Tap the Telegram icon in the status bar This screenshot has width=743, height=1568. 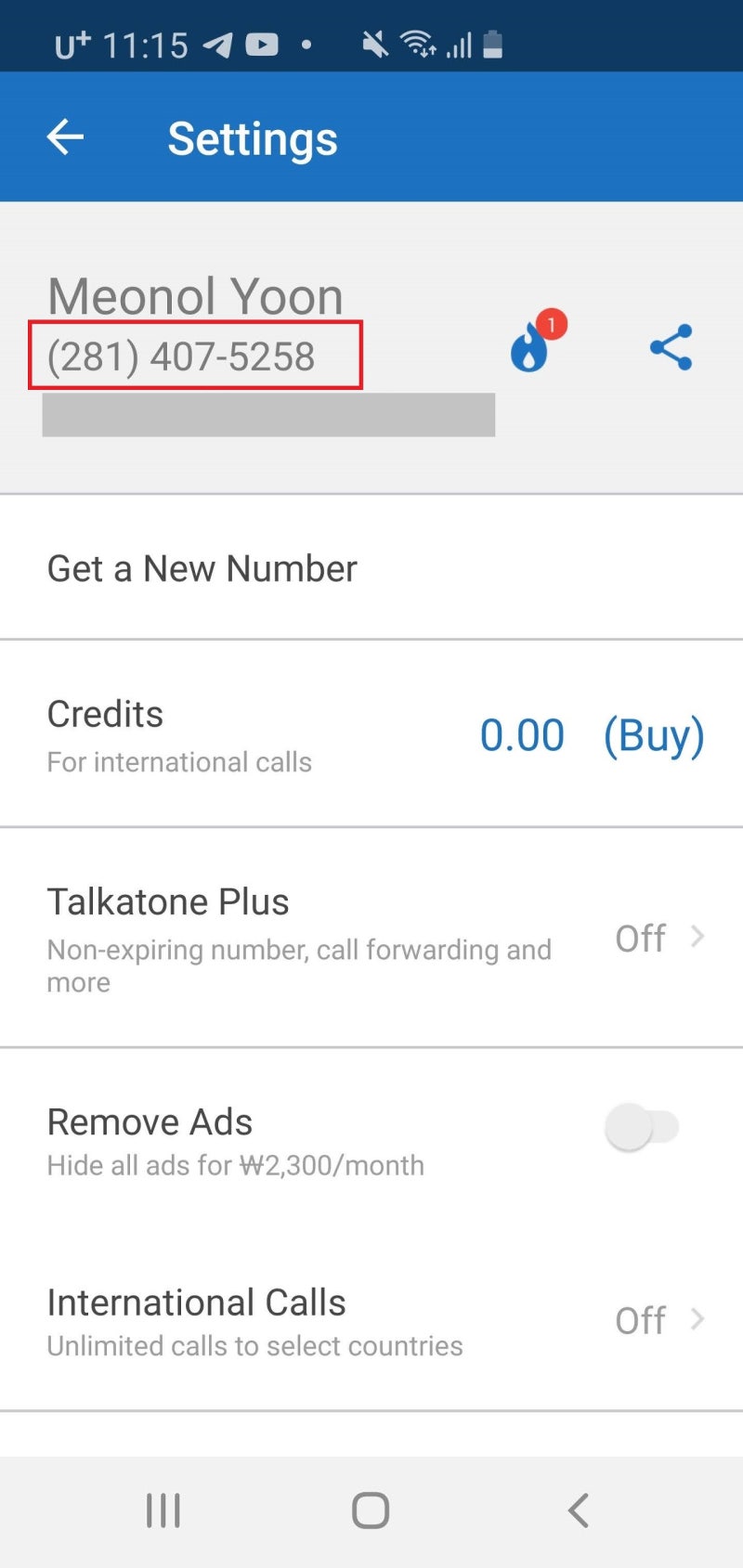pos(220,44)
